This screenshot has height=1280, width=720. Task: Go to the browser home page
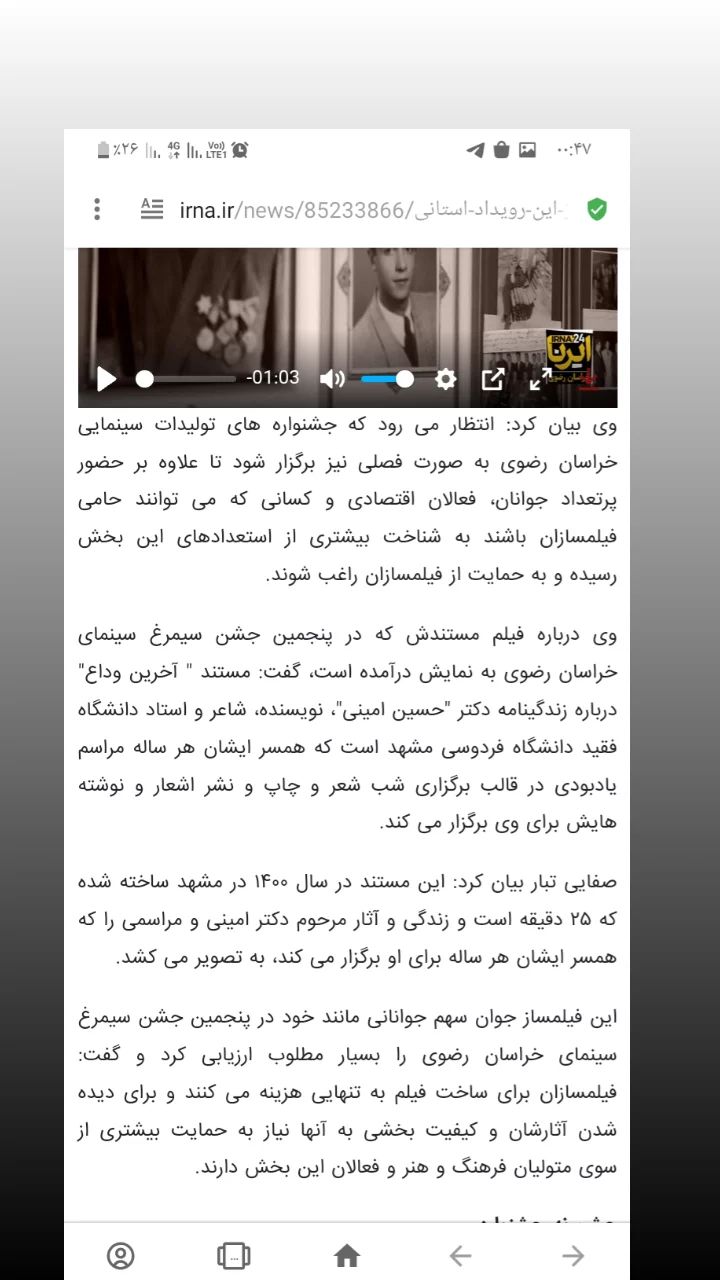pos(347,1256)
